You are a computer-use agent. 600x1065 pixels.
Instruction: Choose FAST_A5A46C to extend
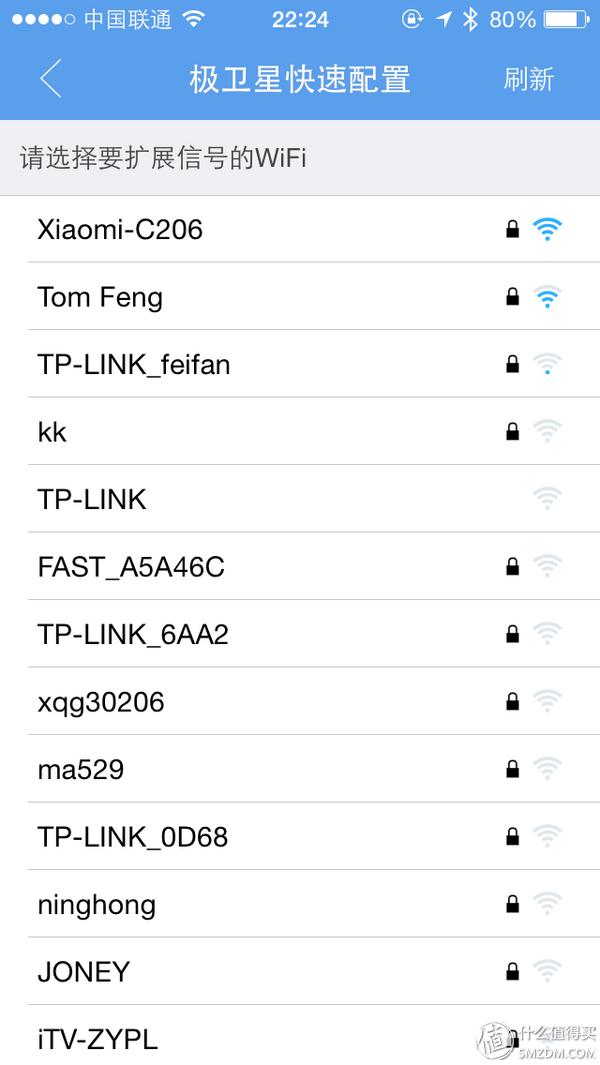(131, 567)
